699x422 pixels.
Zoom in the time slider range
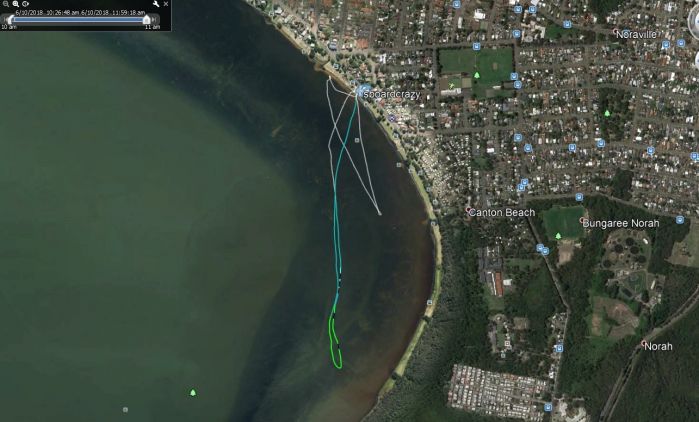[x=15, y=4]
